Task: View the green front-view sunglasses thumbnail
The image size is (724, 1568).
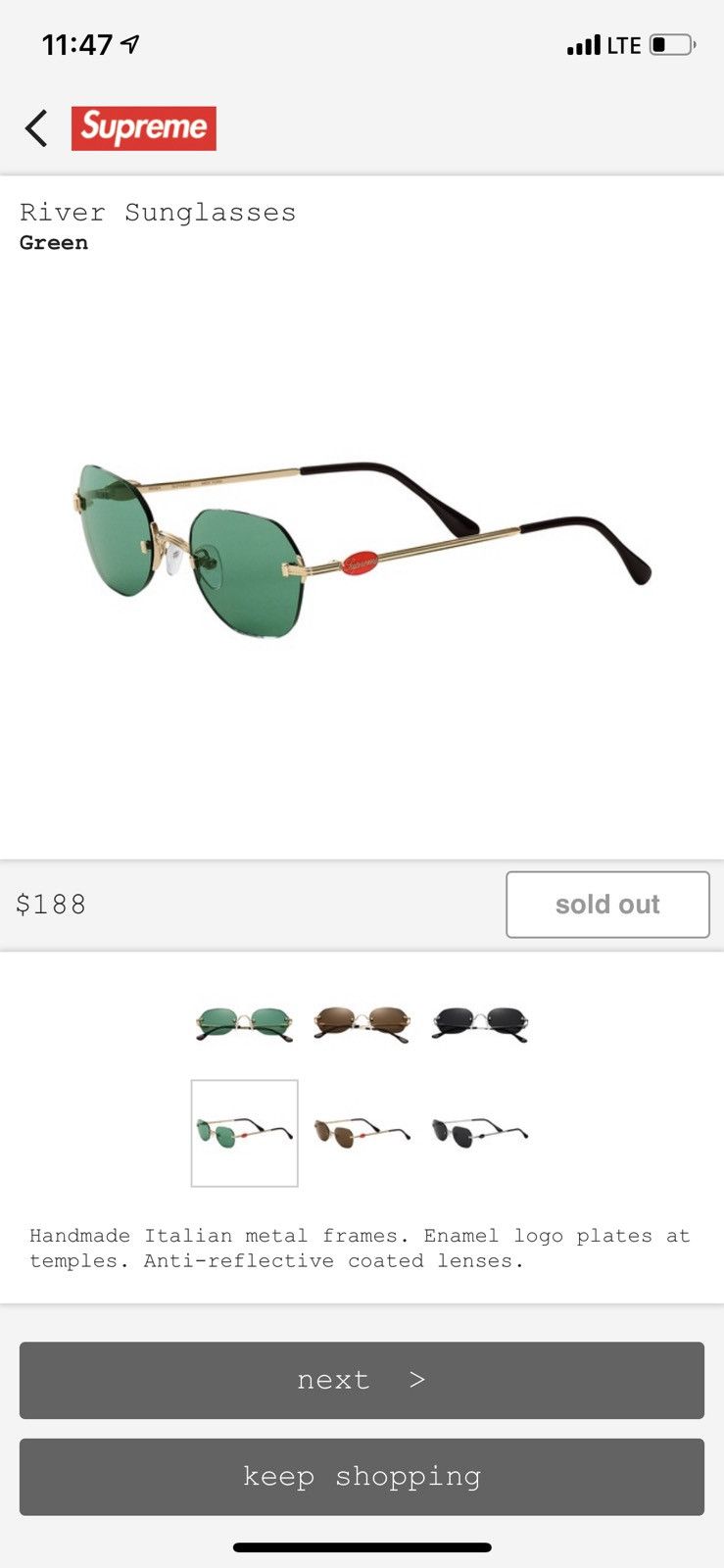Action: point(245,1024)
